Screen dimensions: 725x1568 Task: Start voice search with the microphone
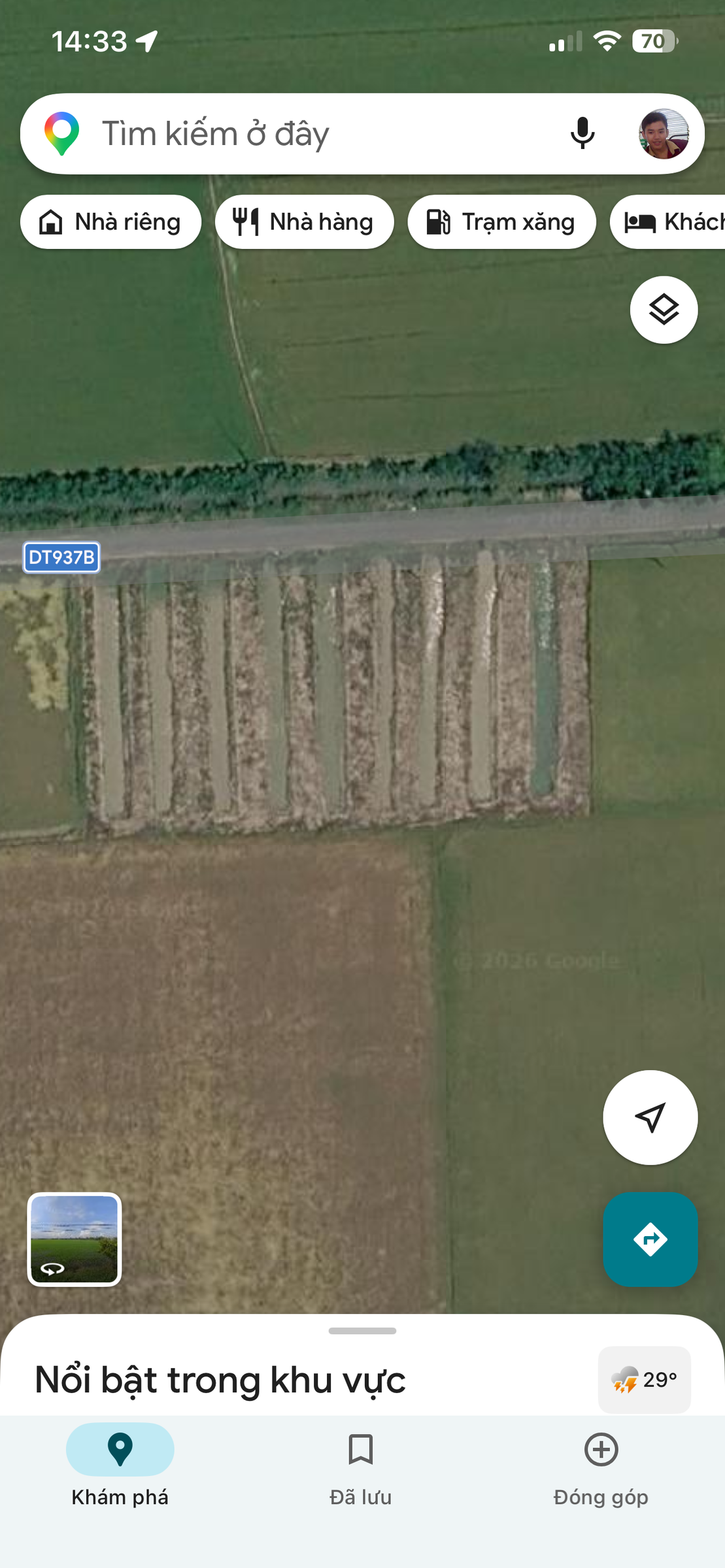point(582,134)
